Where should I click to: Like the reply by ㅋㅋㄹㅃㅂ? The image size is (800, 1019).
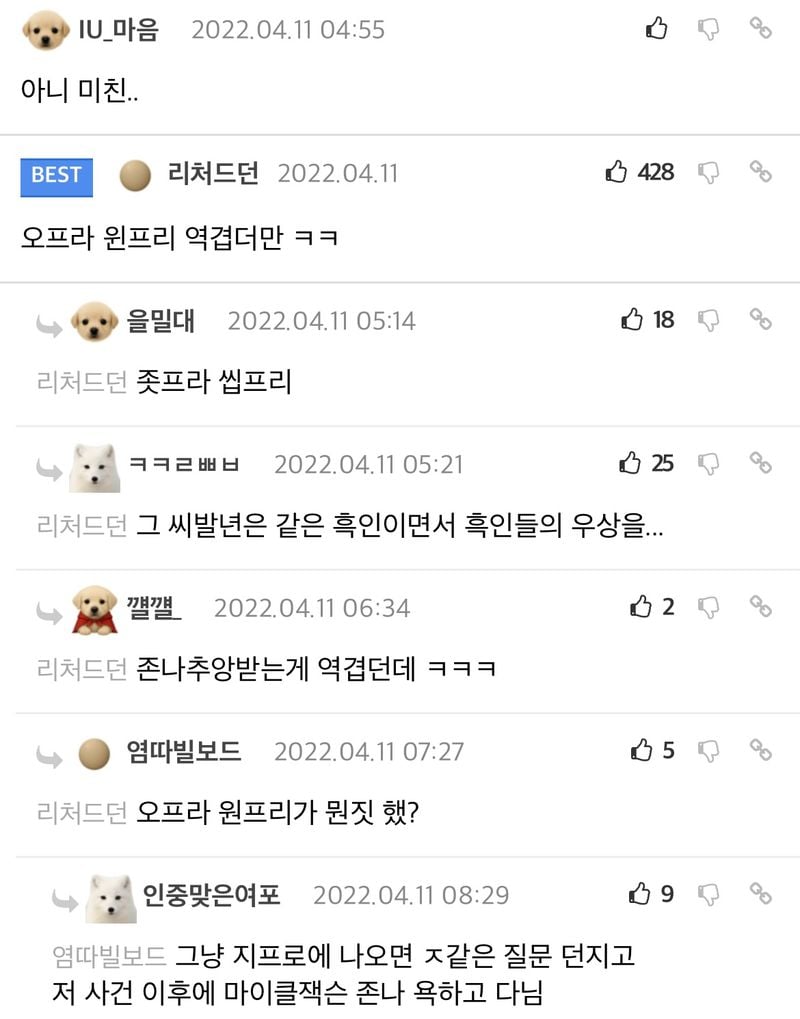pyautogui.click(x=631, y=463)
